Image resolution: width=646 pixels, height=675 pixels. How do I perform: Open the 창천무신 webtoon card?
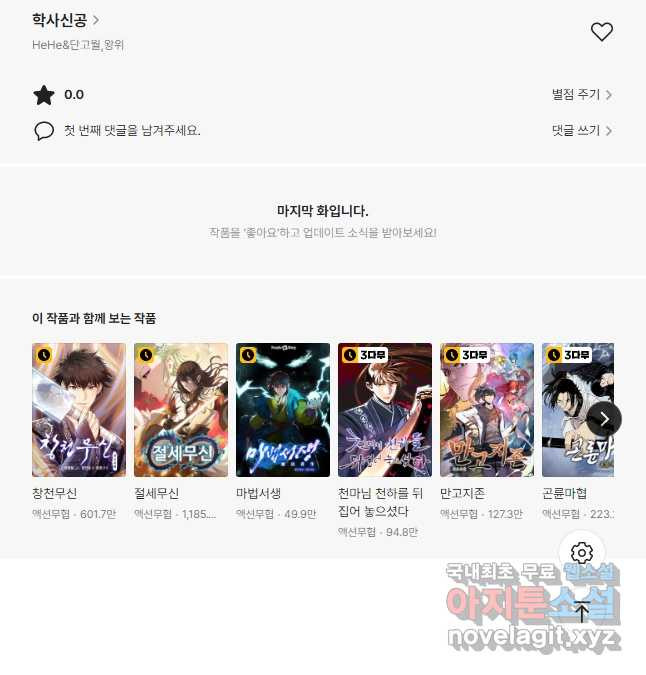click(79, 410)
